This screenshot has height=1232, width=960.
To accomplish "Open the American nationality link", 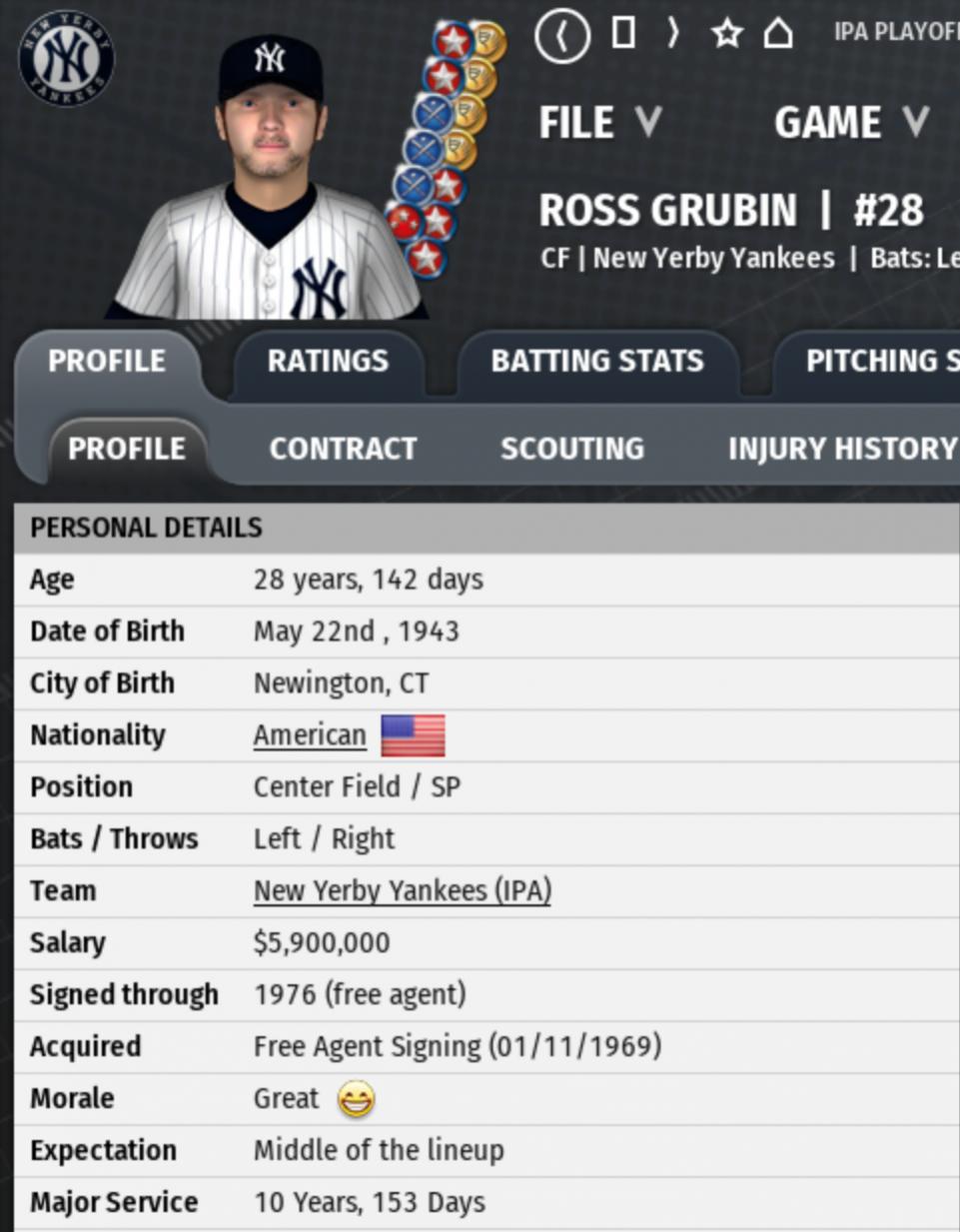I will [310, 735].
